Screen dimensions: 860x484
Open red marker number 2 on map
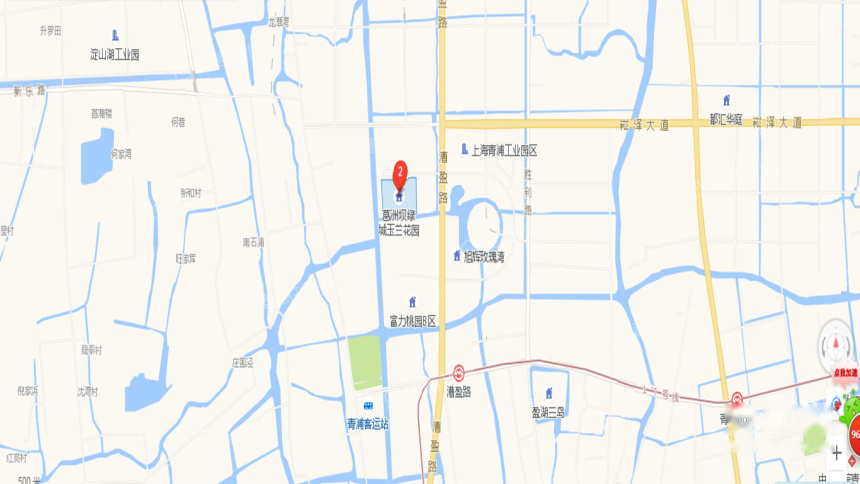pos(400,173)
